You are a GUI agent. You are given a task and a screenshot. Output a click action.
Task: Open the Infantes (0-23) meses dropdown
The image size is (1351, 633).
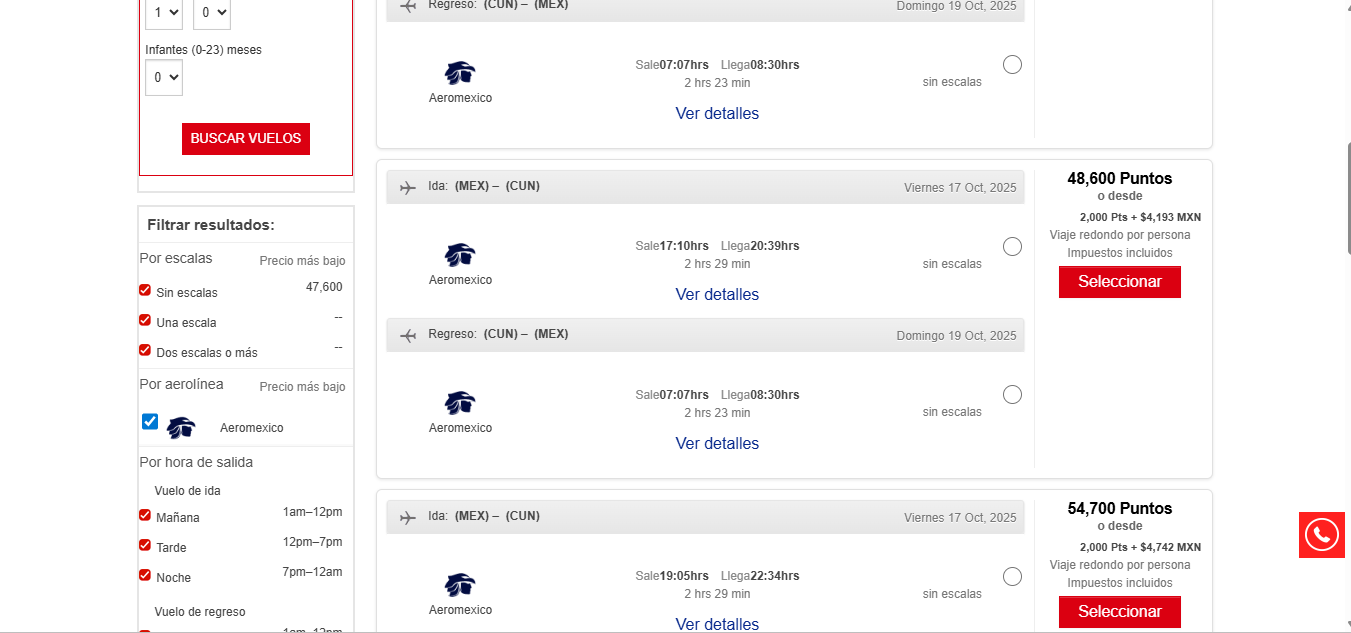tap(164, 77)
